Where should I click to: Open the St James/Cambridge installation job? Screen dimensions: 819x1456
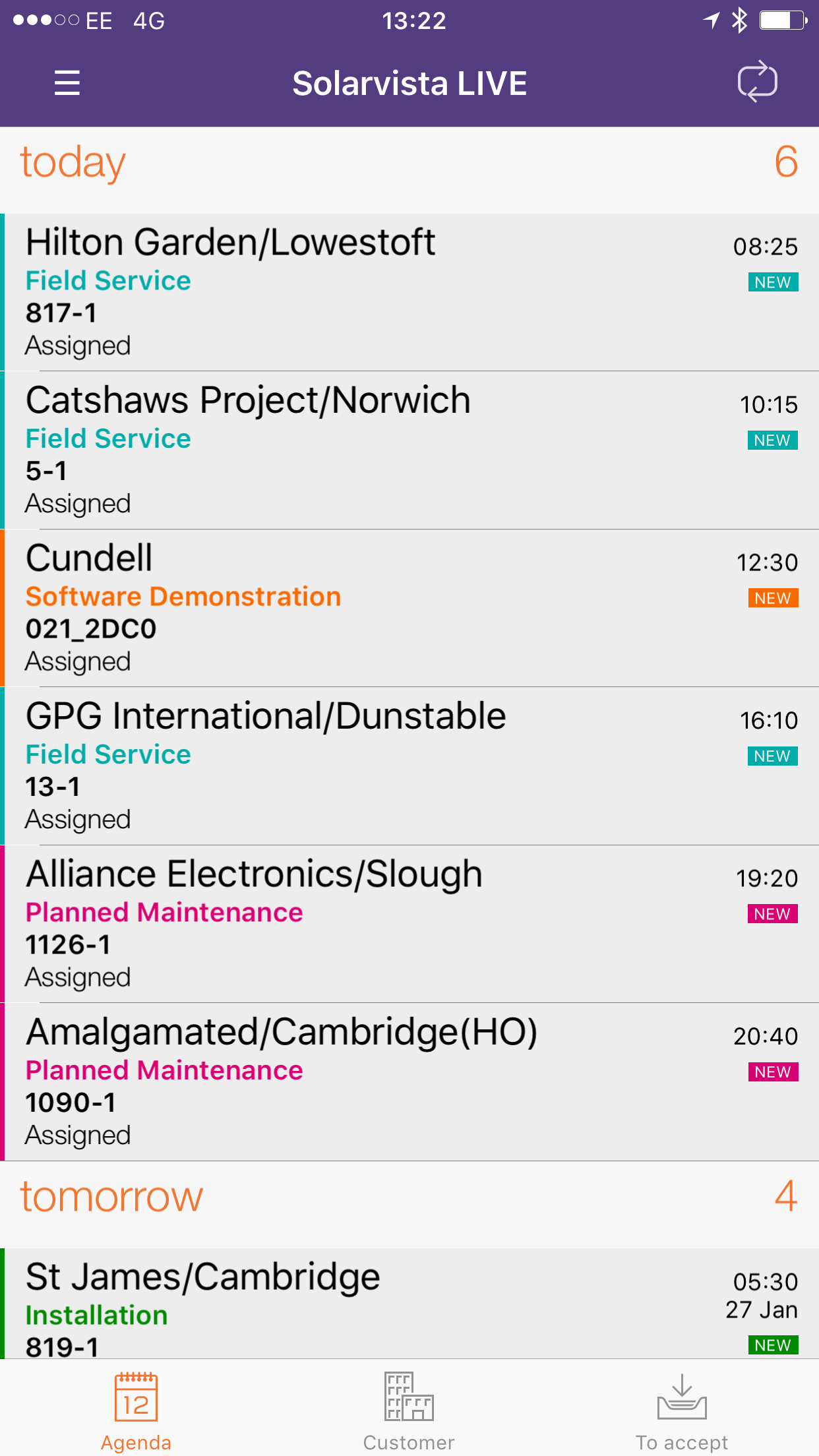[409, 1304]
